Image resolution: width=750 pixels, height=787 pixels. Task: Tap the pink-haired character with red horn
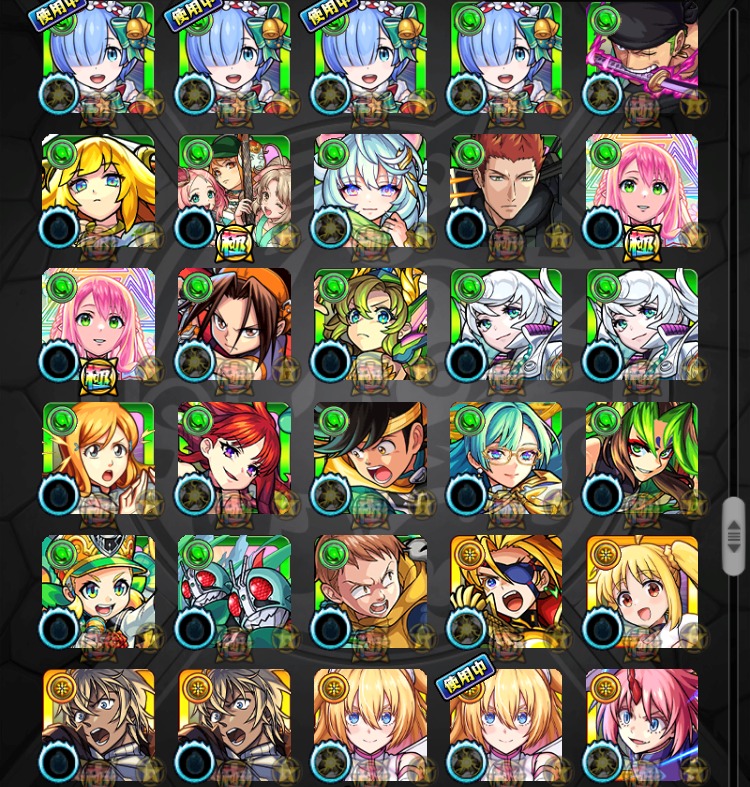(641, 726)
